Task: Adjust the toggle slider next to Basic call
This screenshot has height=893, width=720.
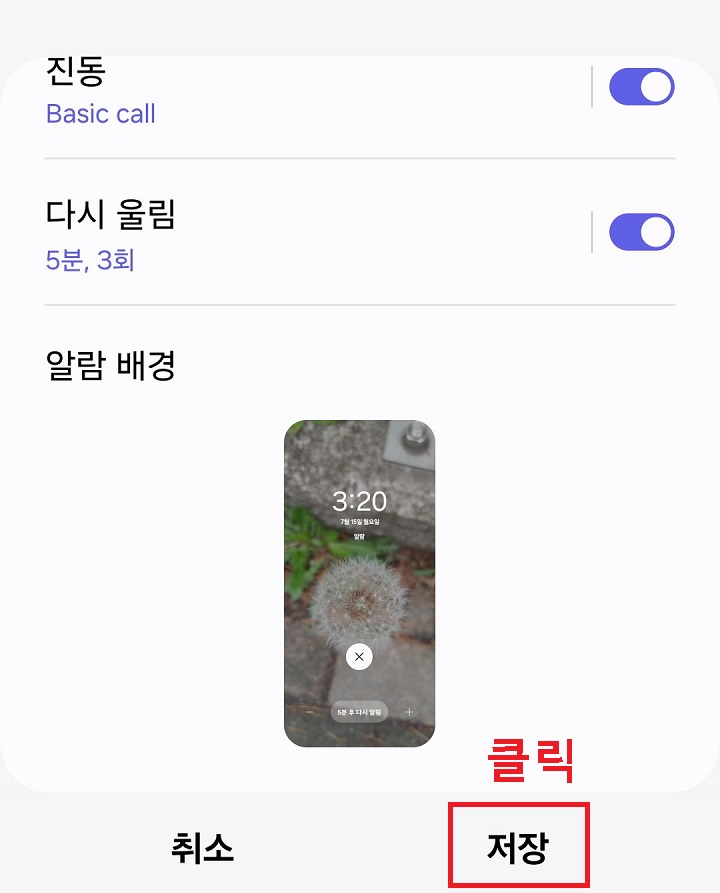Action: (641, 86)
